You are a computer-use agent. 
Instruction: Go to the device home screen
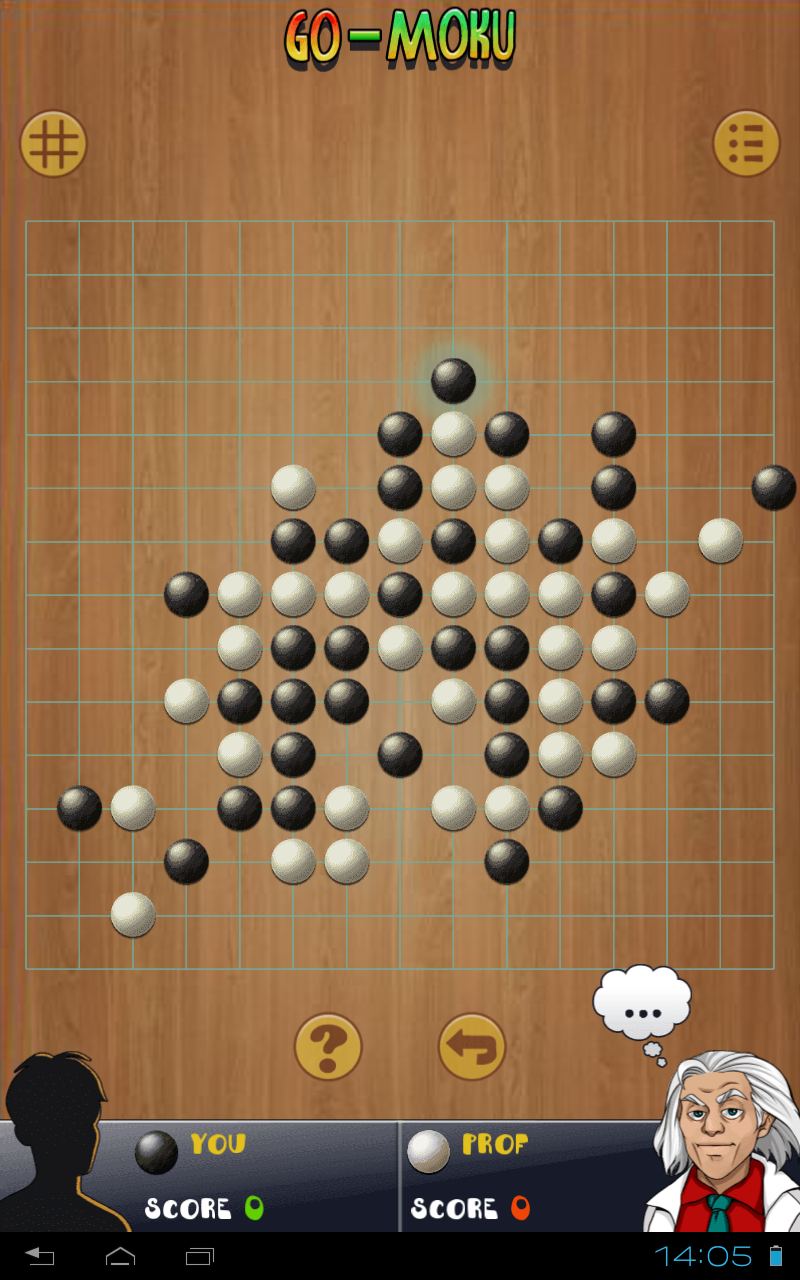pos(120,1256)
